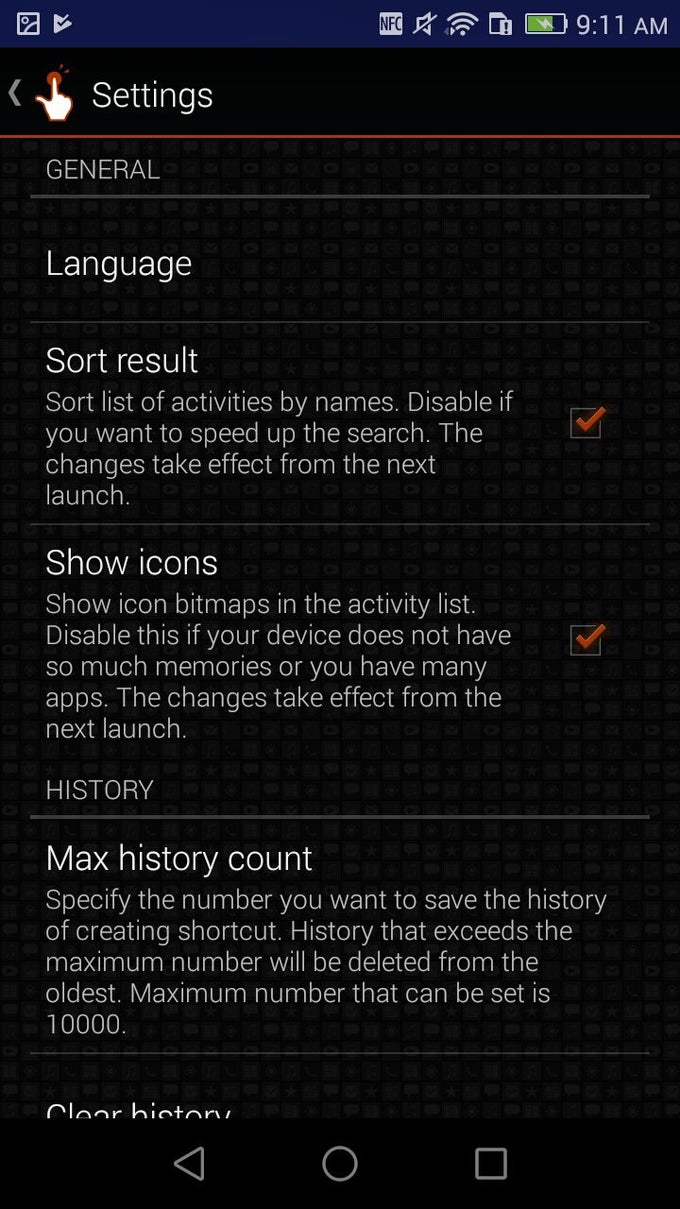
Task: Uncheck the Sort result checkbox
Action: coord(585,422)
